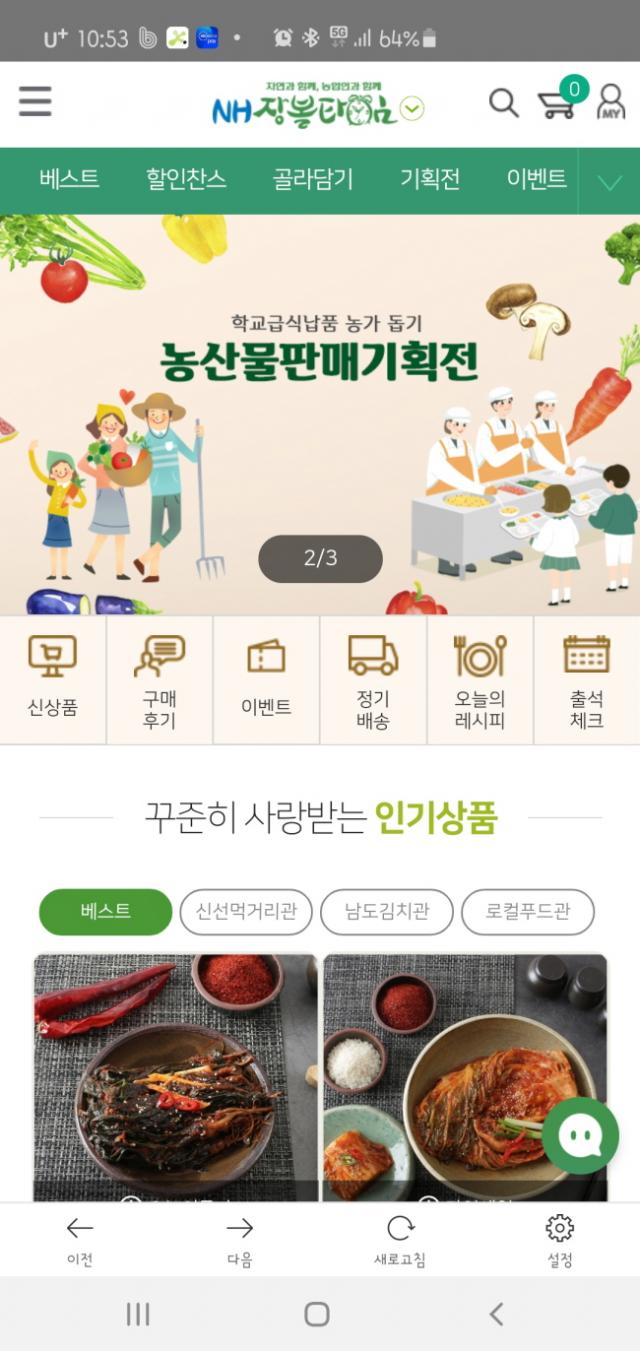
Task: Tap the 신상품 shortcut
Action: tap(53, 680)
